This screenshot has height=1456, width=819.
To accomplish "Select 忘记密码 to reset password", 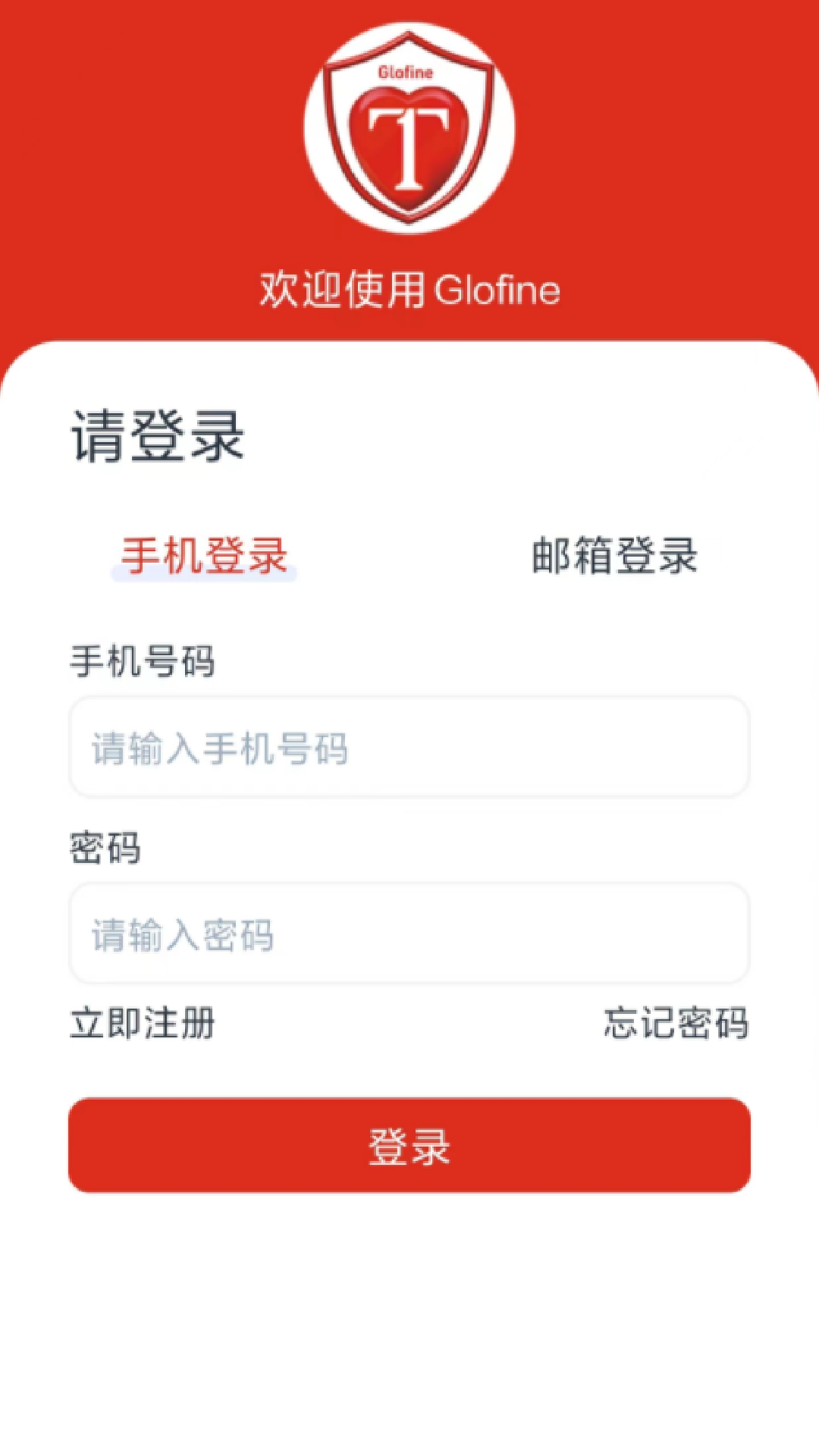I will (677, 1025).
